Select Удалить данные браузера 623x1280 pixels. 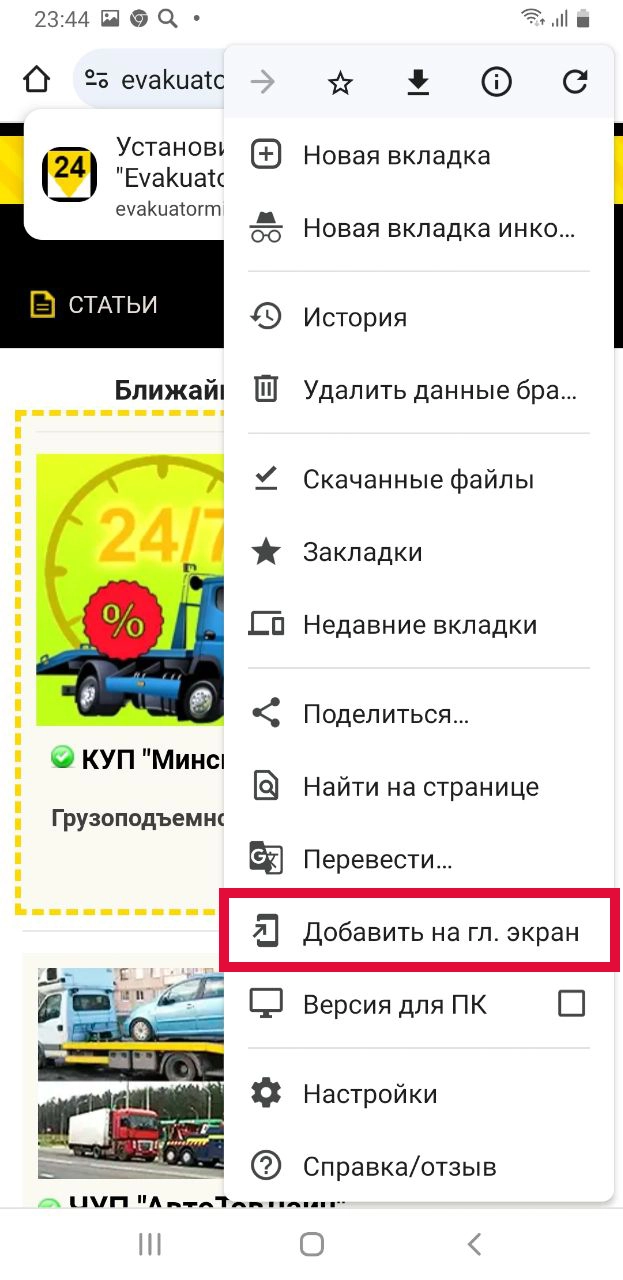[x=440, y=390]
